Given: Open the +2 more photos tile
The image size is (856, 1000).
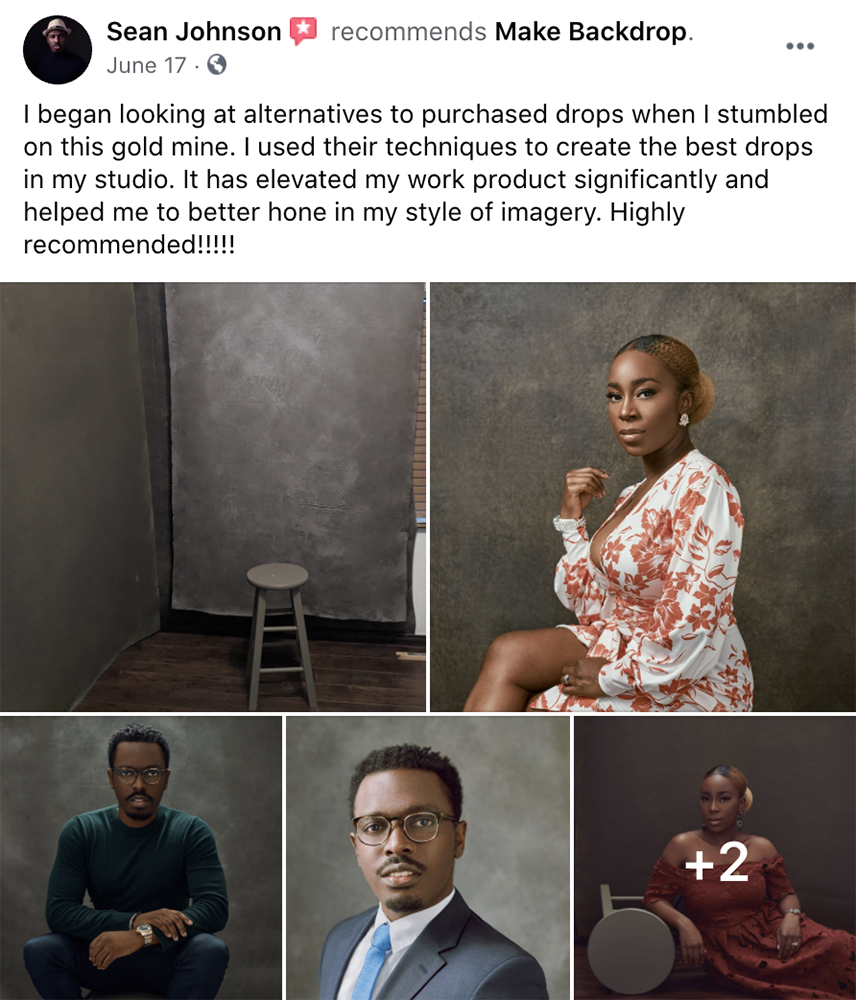Looking at the screenshot, I should click(716, 858).
